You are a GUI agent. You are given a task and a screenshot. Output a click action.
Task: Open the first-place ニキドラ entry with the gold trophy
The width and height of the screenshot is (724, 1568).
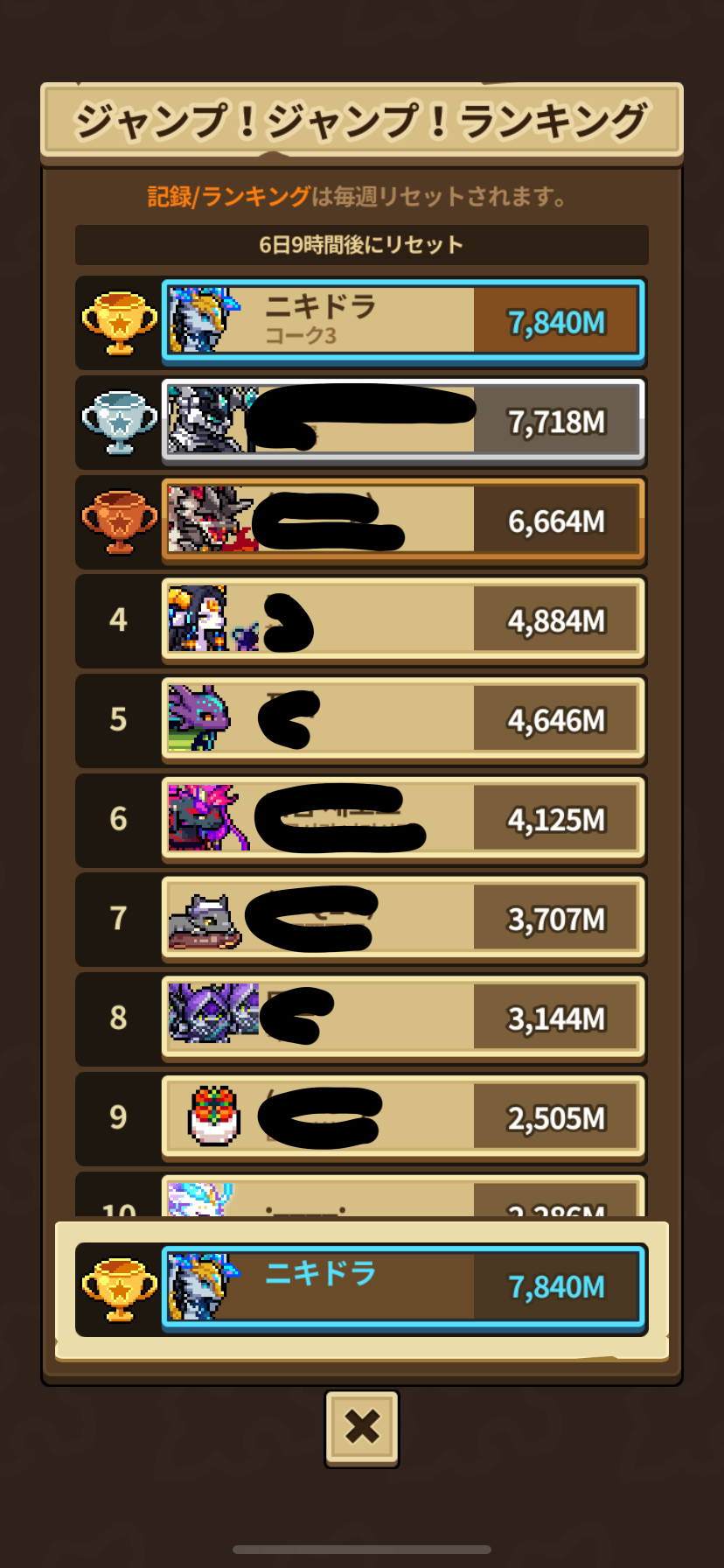pos(362,322)
